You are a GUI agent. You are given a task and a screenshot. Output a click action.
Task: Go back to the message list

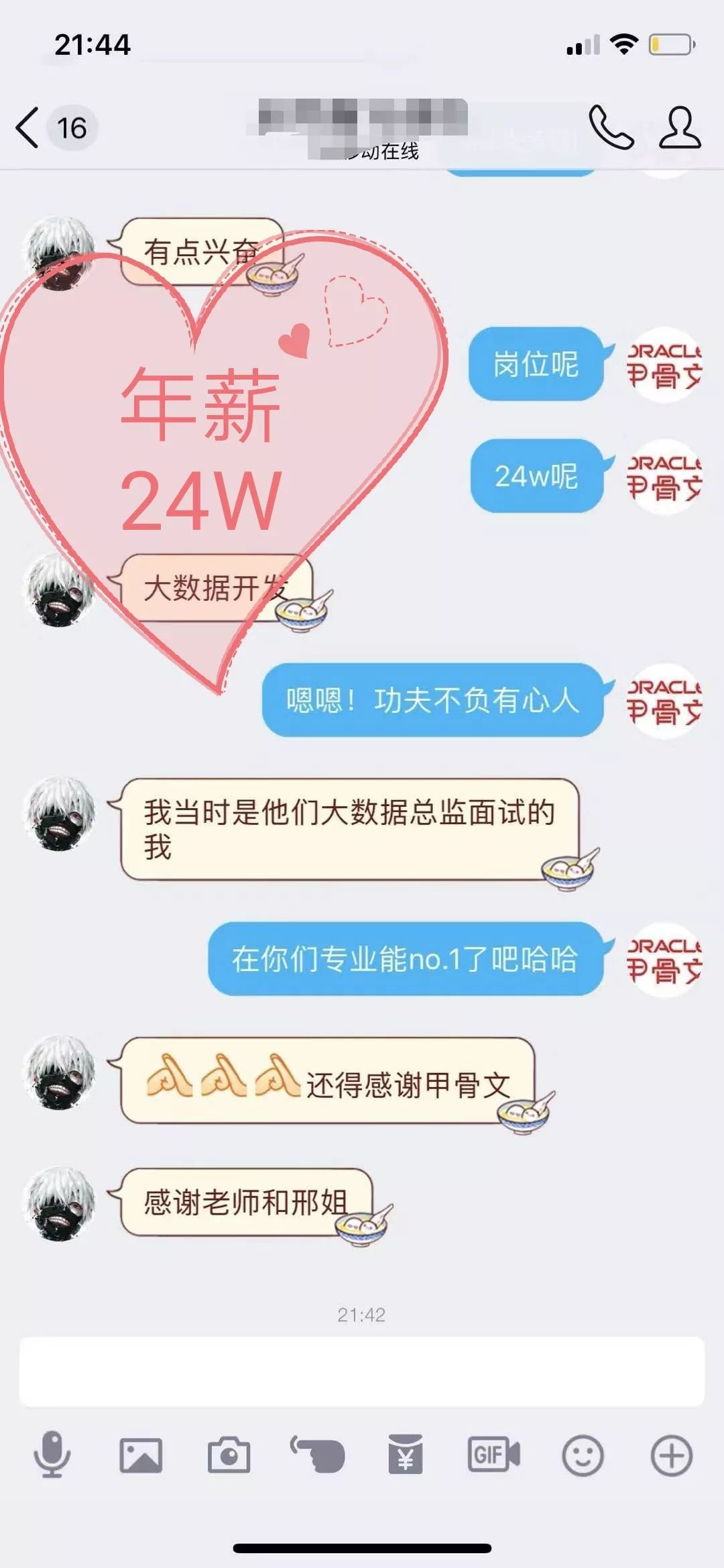pyautogui.click(x=28, y=127)
